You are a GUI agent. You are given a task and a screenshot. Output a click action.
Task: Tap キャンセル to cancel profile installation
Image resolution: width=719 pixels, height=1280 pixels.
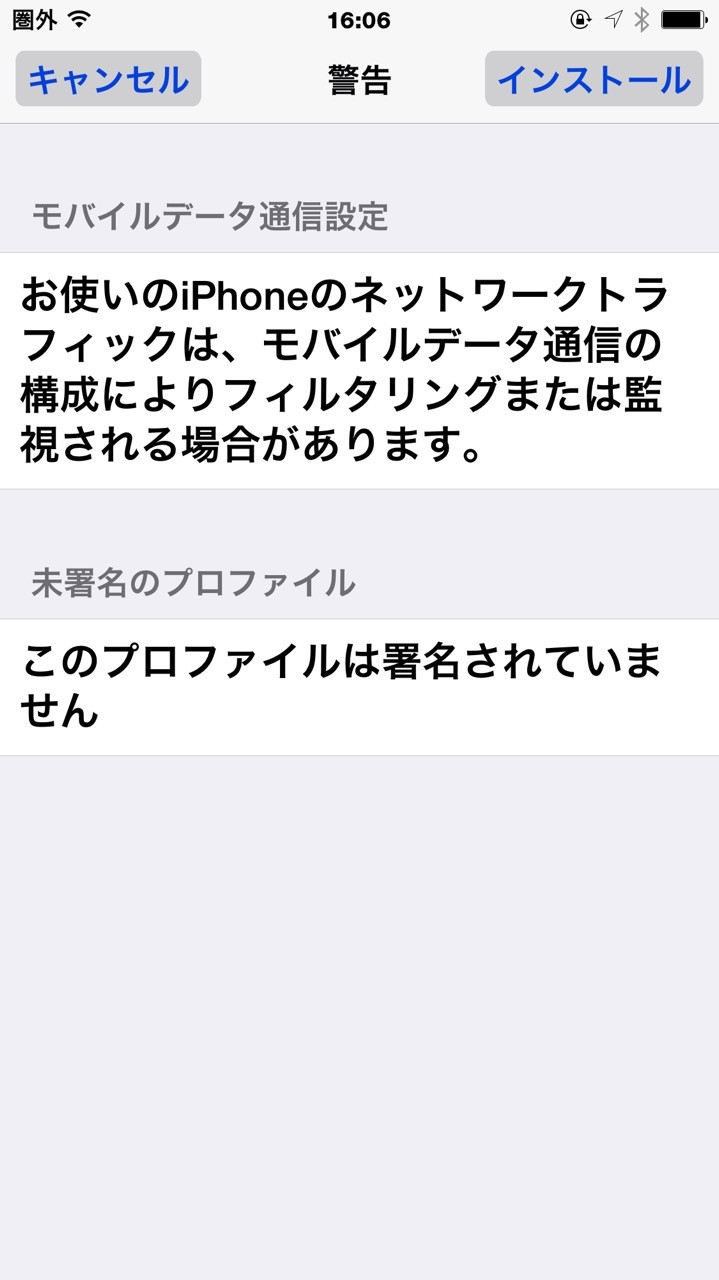point(108,79)
